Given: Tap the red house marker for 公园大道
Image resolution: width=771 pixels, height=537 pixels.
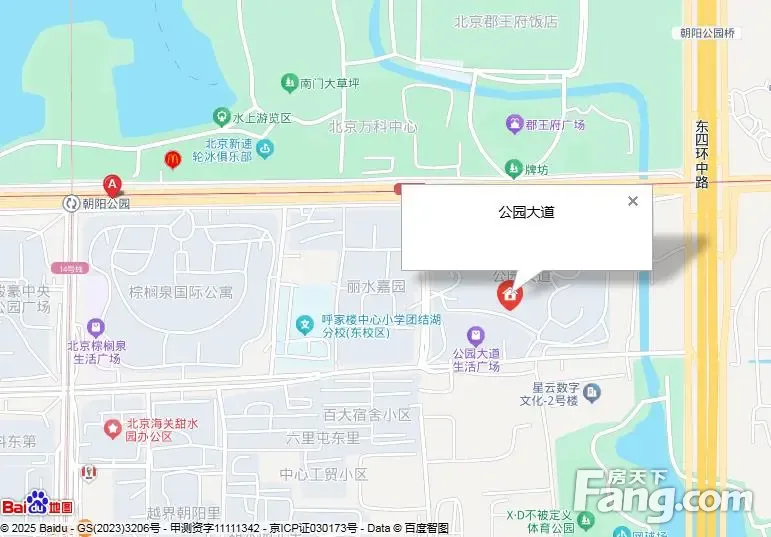Looking at the screenshot, I should (510, 294).
